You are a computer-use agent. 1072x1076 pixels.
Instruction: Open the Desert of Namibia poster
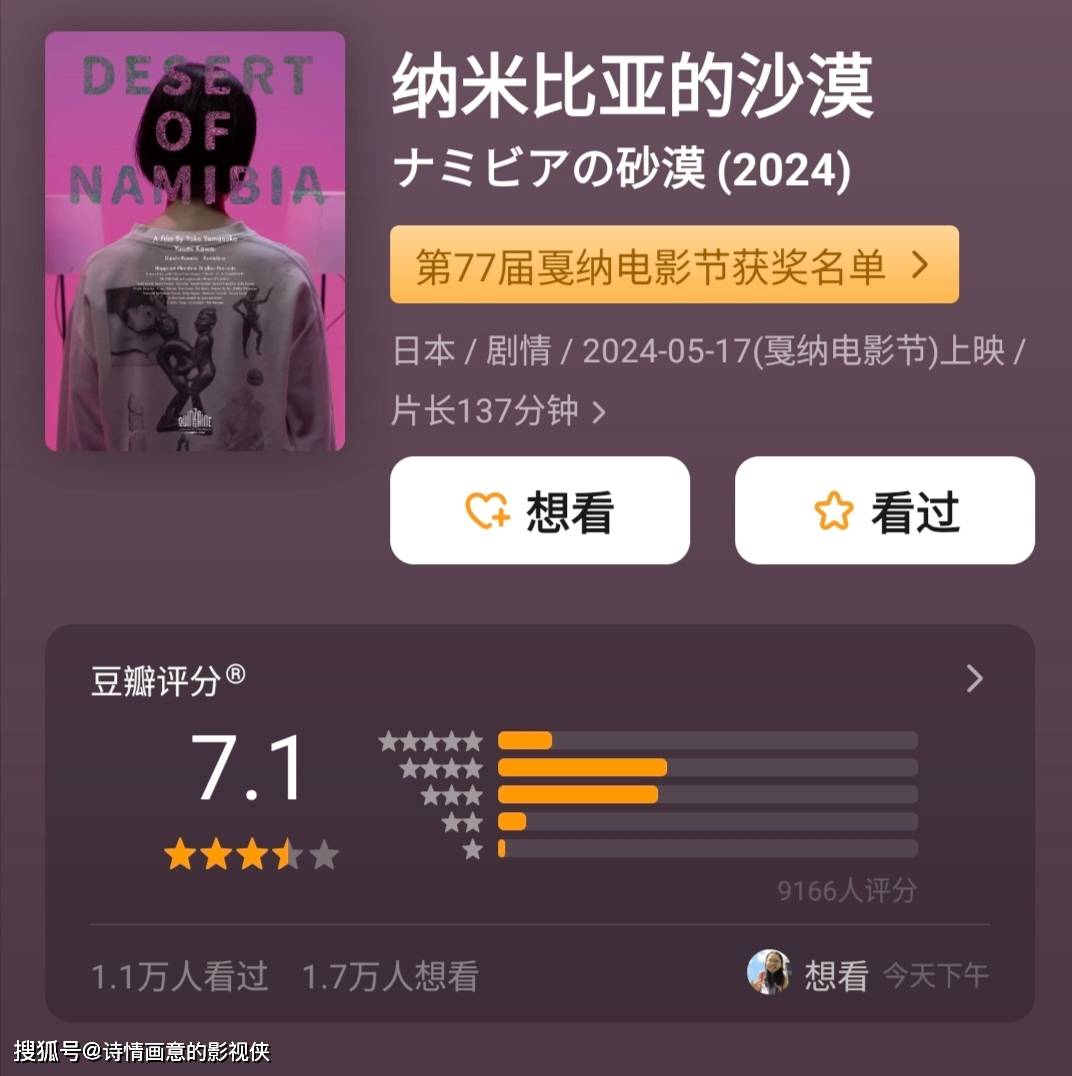click(x=195, y=241)
